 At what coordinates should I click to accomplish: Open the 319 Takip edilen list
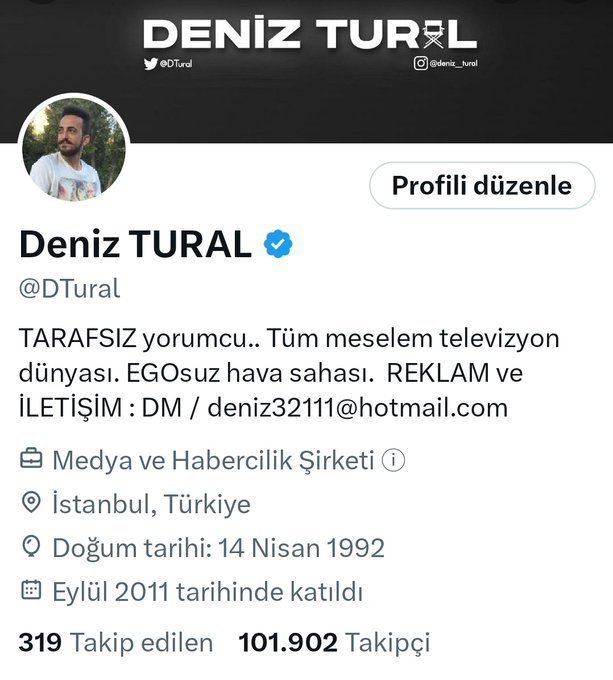point(116,642)
